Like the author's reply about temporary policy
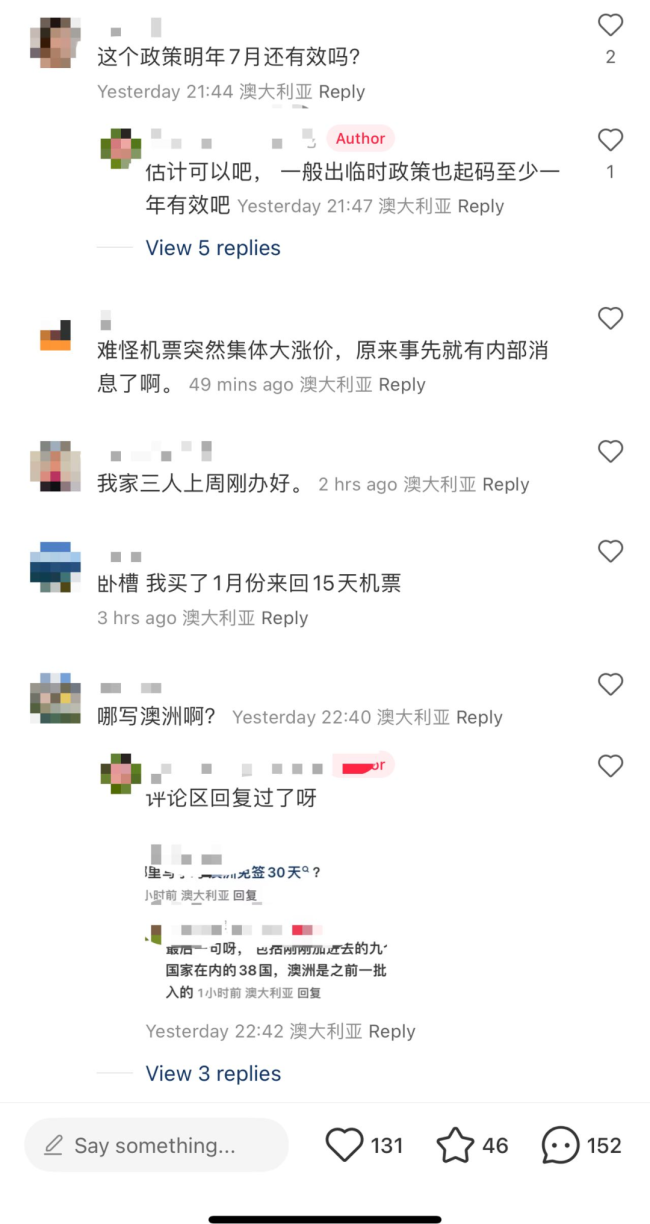The height and width of the screenshot is (1224, 650). (610, 140)
